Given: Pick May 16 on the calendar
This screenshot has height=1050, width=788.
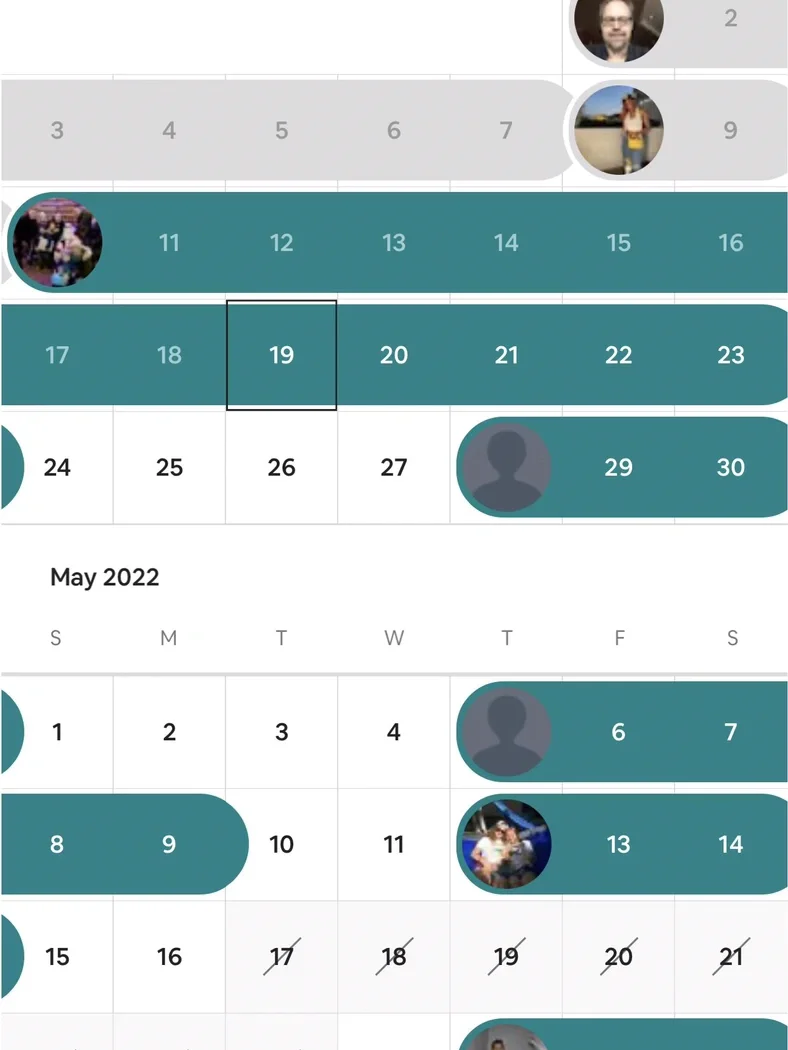Looking at the screenshot, I should 169,957.
